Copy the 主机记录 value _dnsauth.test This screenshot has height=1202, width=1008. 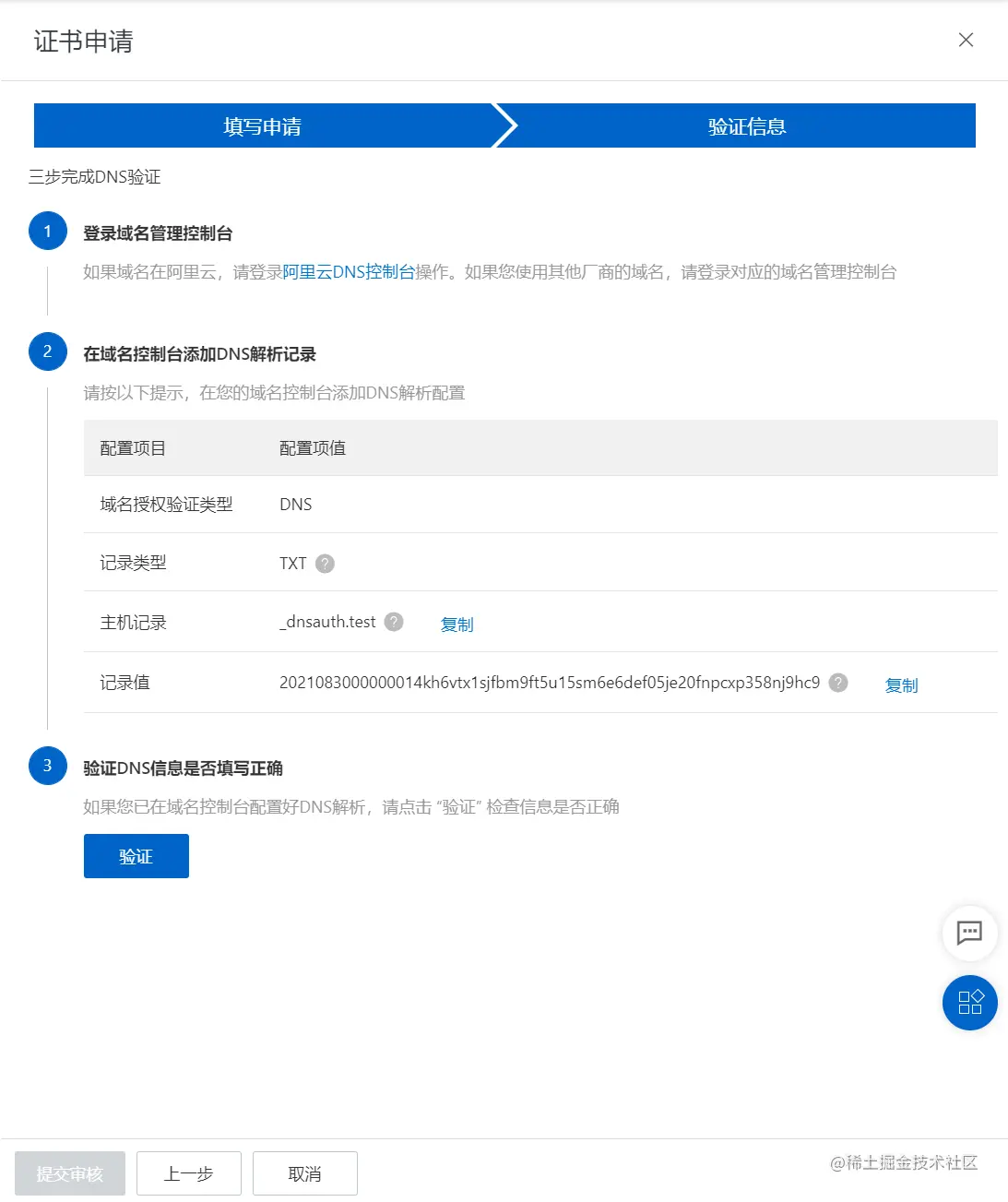457,625
